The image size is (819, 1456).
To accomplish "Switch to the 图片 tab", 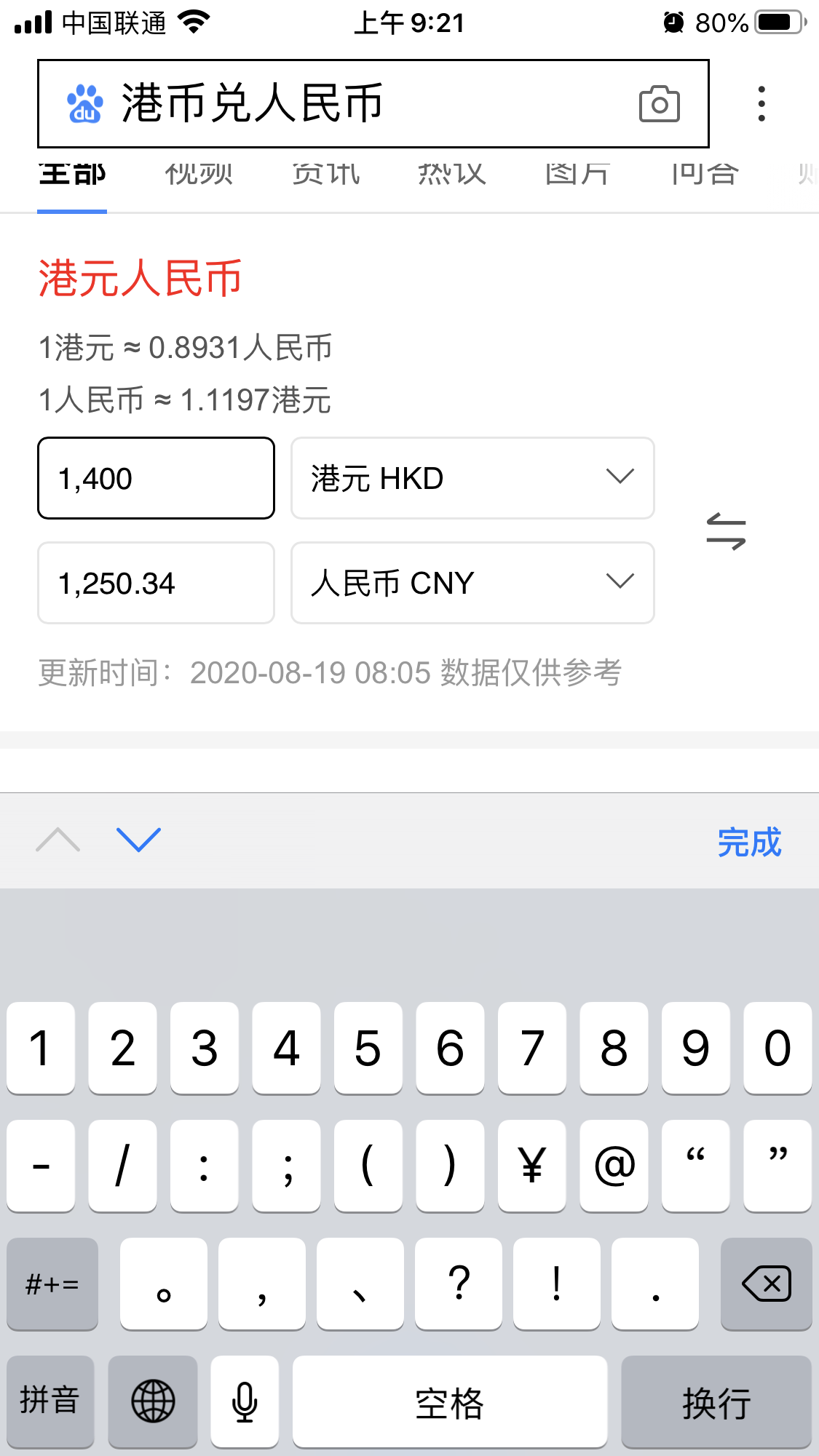I will pyautogui.click(x=577, y=175).
